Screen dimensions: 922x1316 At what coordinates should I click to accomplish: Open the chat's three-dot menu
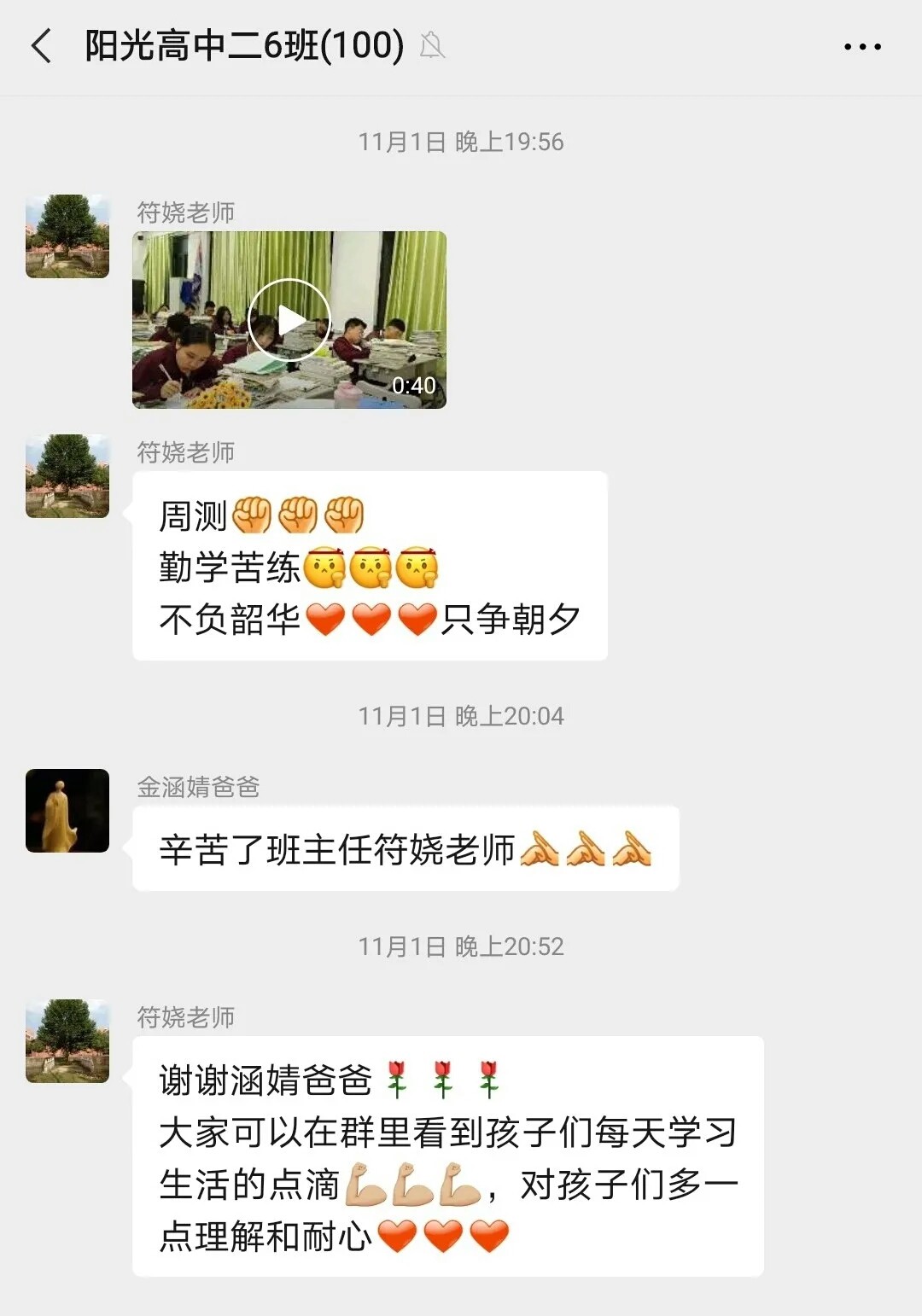(862, 47)
